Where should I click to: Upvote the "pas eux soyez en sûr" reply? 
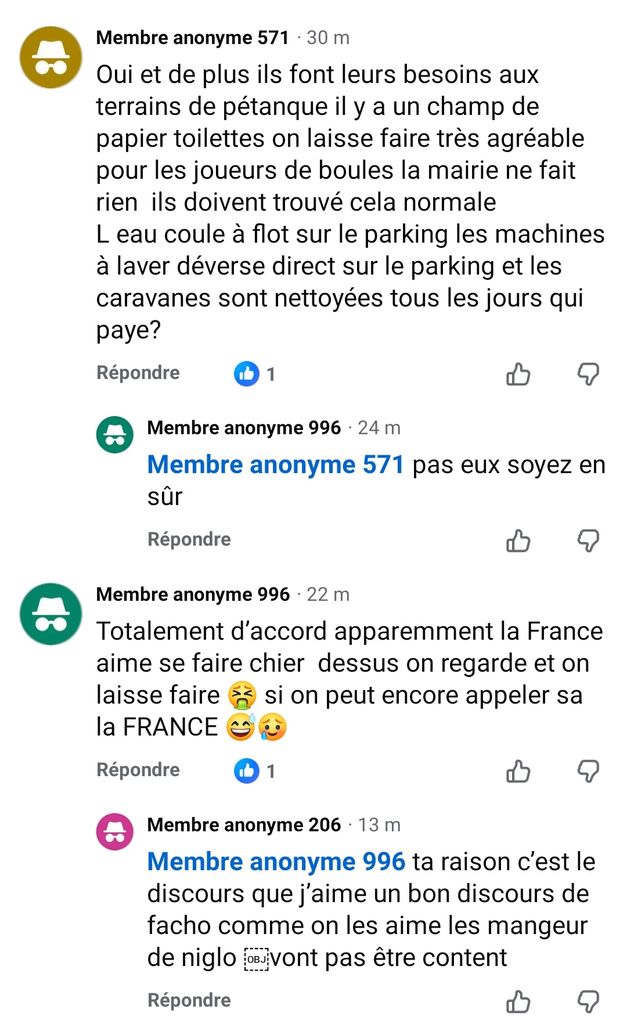point(518,541)
